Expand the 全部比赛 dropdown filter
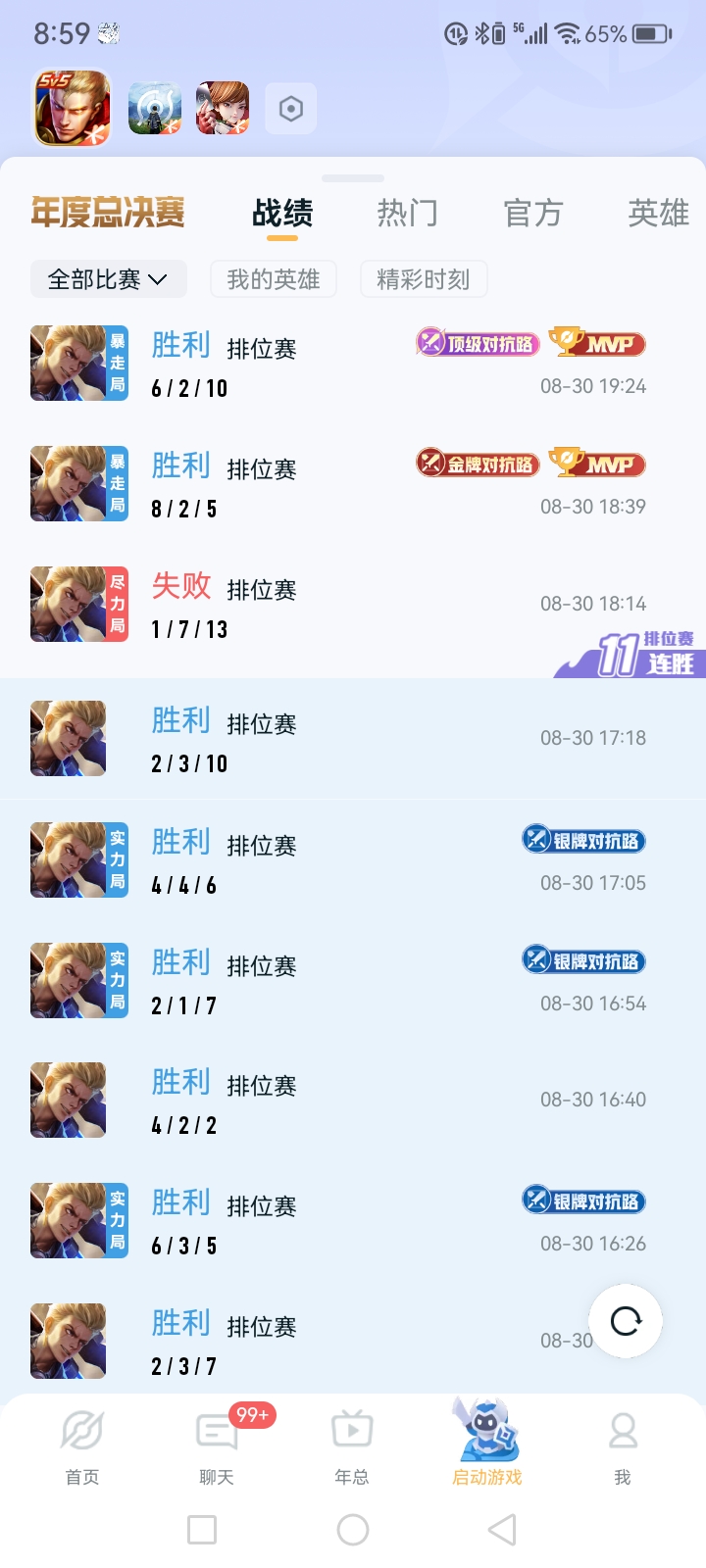 [108, 279]
